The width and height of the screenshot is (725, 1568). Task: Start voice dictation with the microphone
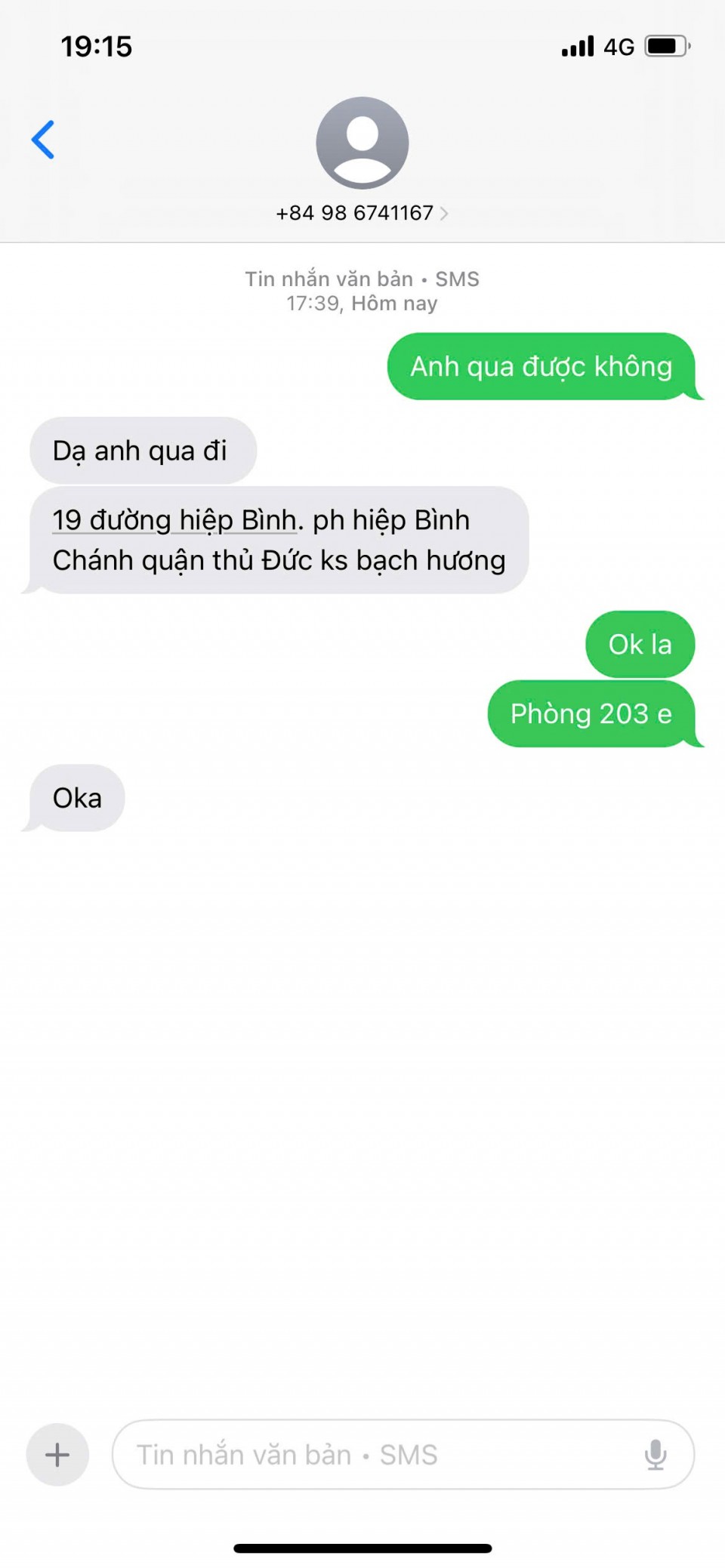655,1454
